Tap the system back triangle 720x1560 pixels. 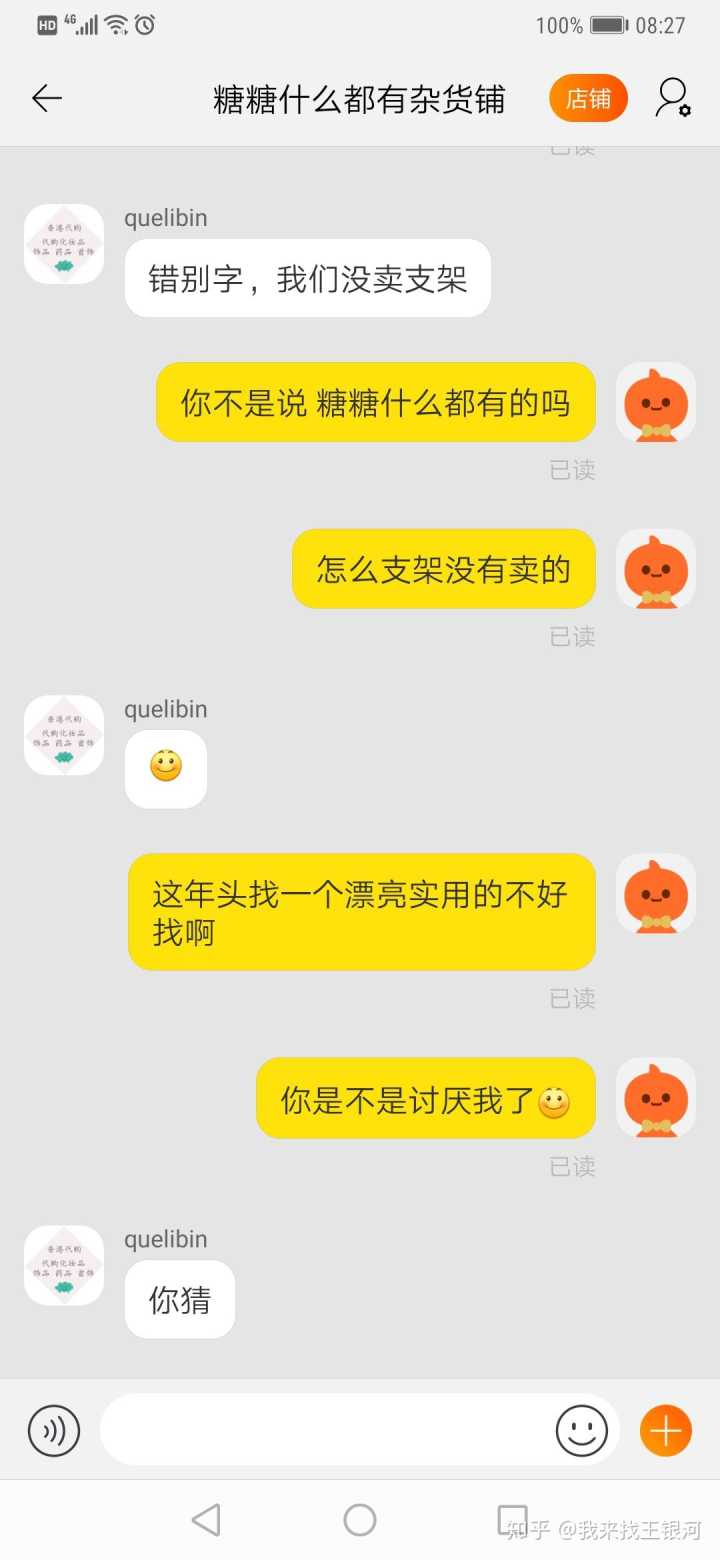click(206, 1520)
